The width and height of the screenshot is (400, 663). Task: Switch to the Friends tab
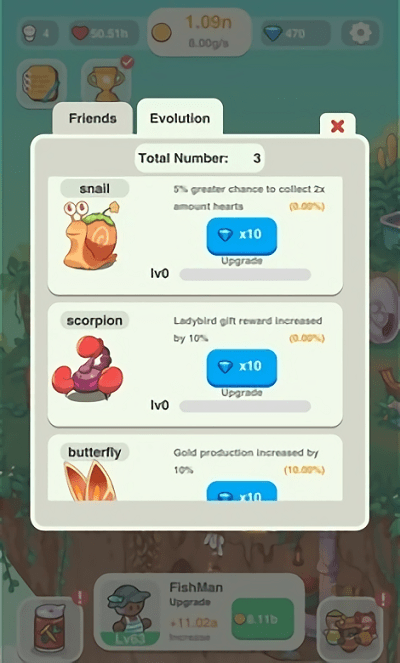pos(93,118)
